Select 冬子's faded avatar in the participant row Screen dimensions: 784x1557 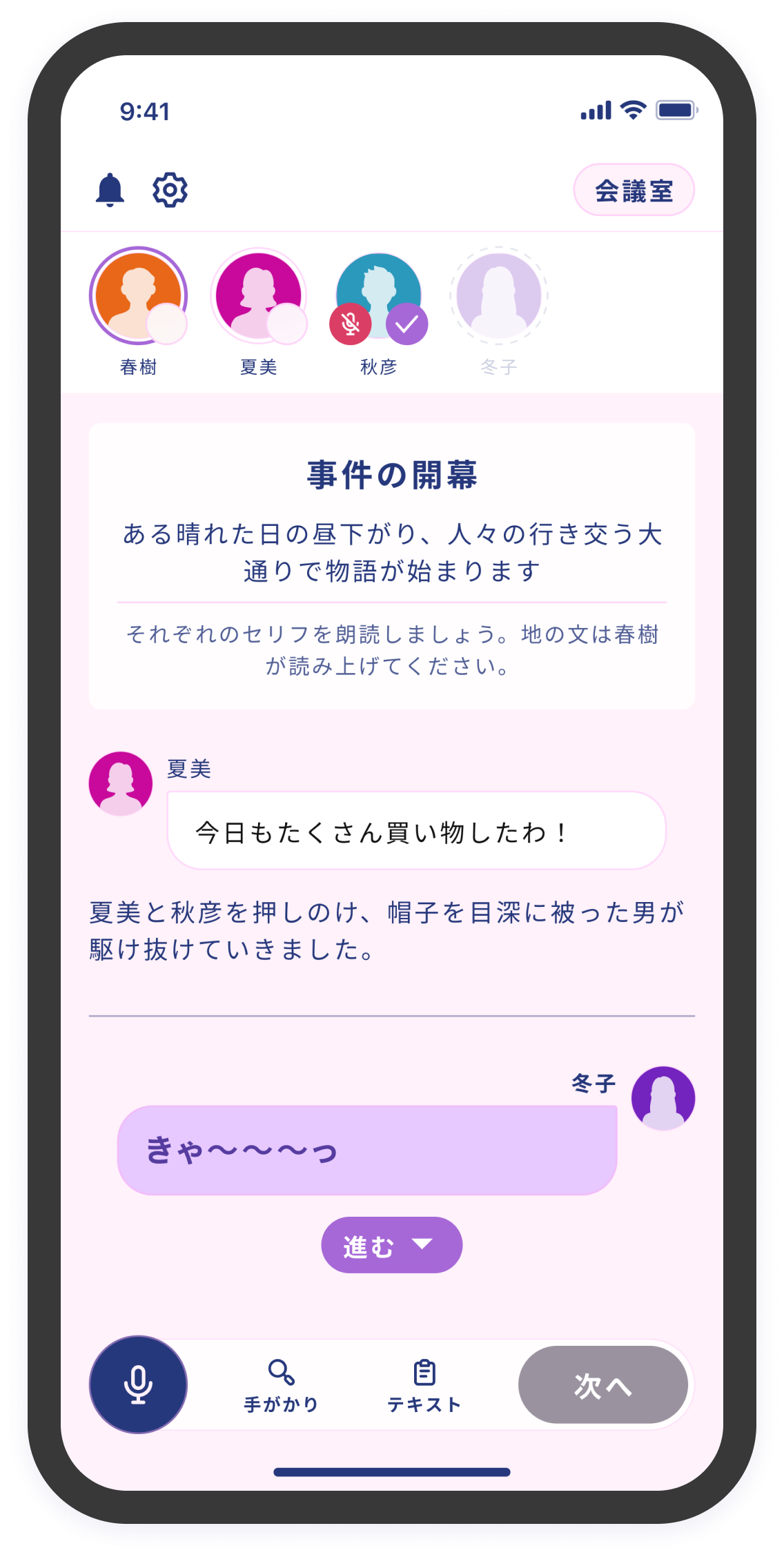tap(498, 295)
